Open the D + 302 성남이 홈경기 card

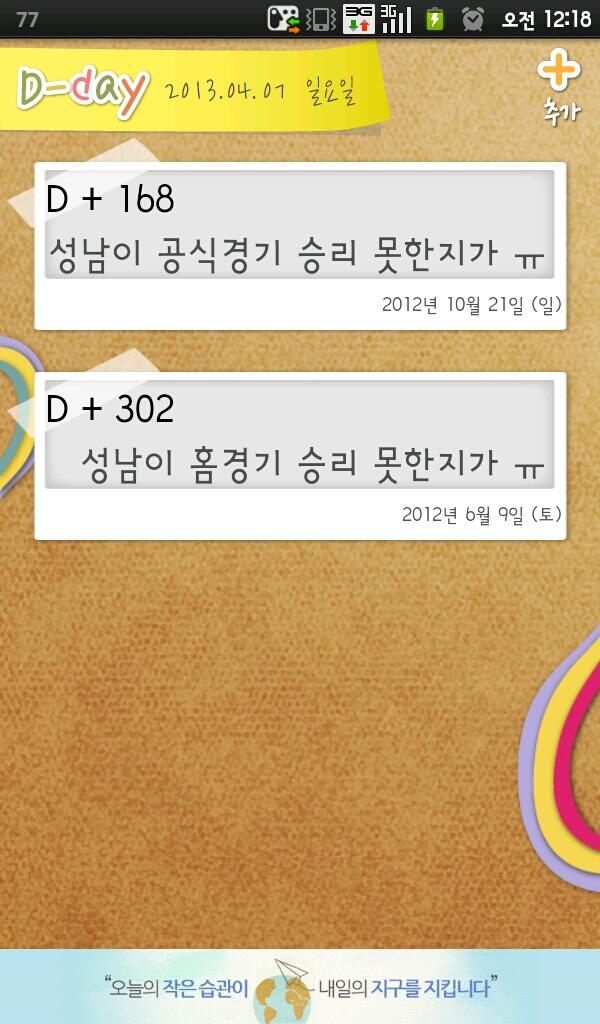[x=300, y=455]
